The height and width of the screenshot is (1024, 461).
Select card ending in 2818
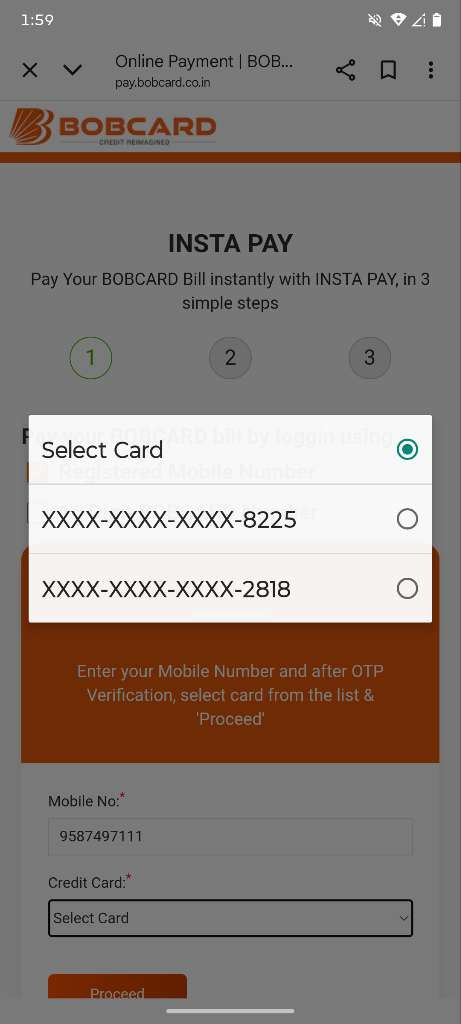click(230, 588)
